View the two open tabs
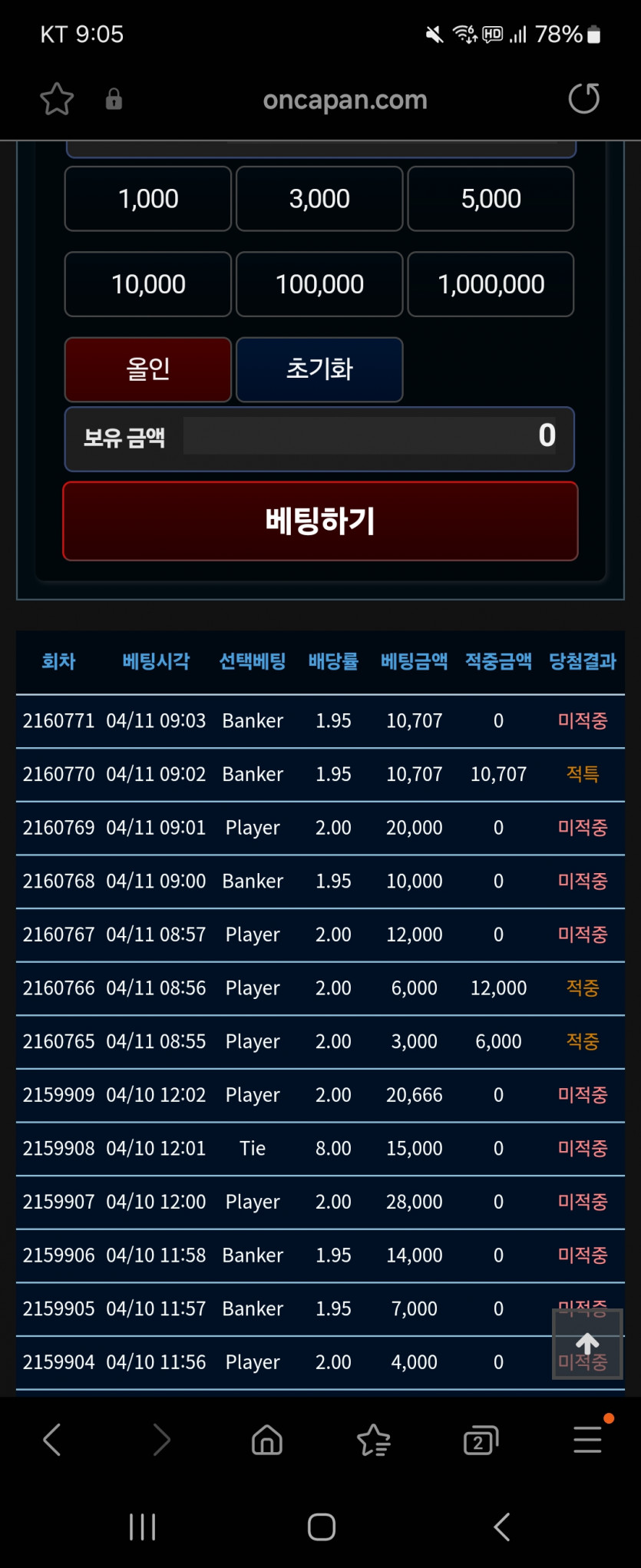 coord(481,1441)
